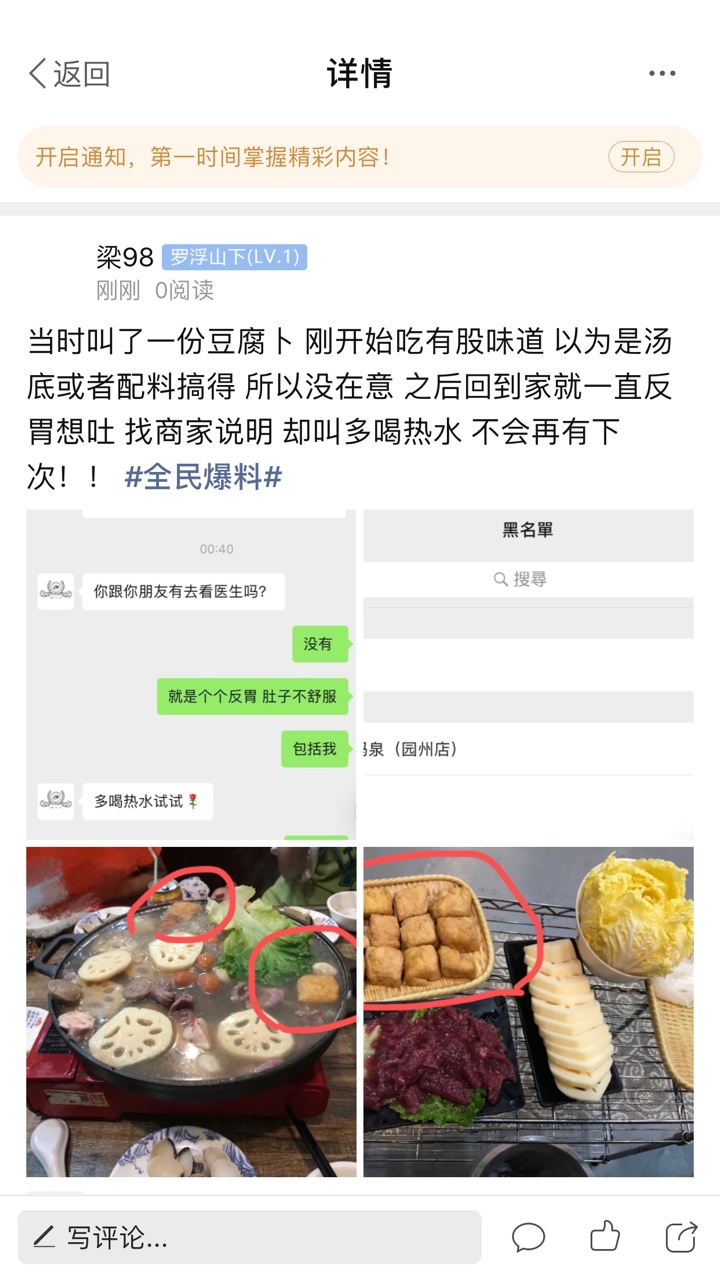Open the three-dot overflow menu

point(662,74)
